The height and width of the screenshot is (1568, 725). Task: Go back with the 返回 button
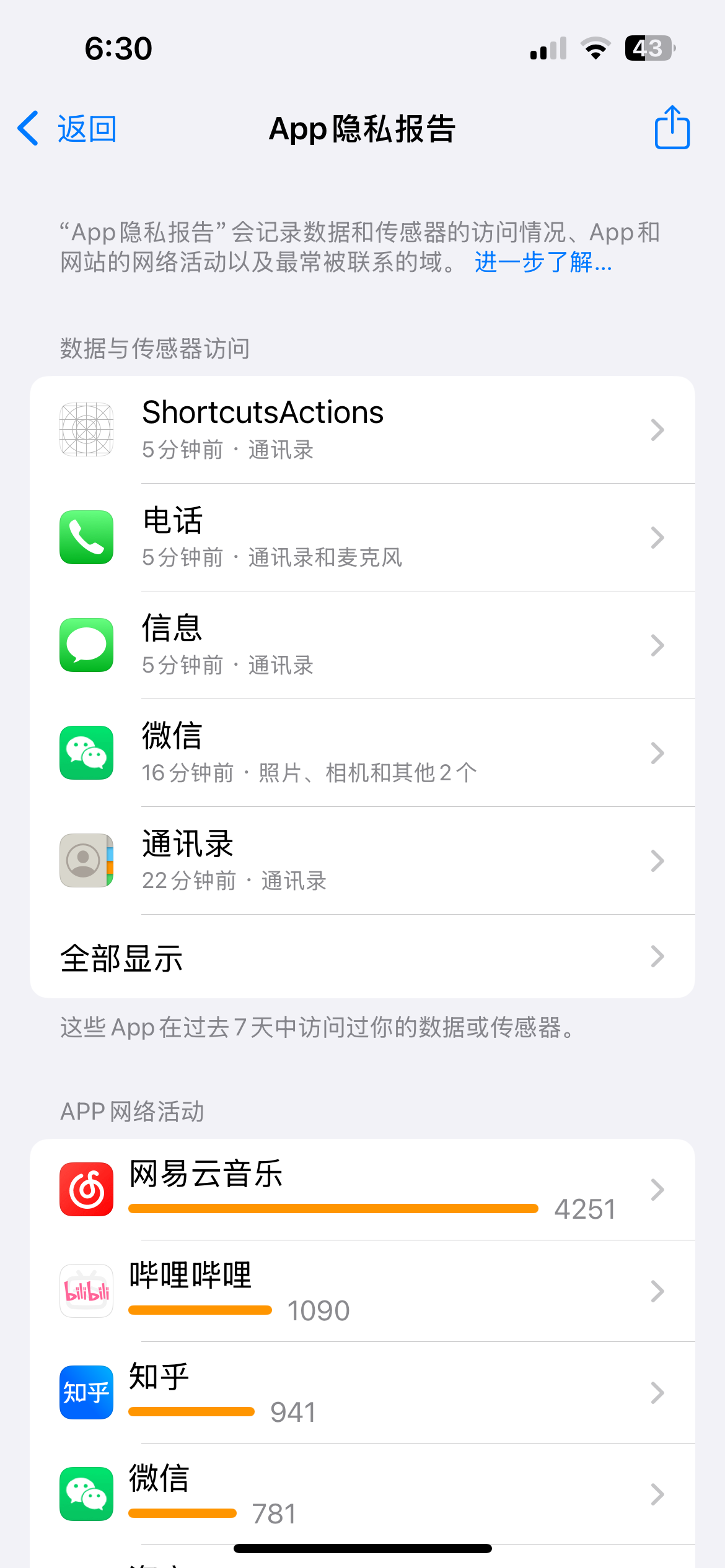[67, 129]
